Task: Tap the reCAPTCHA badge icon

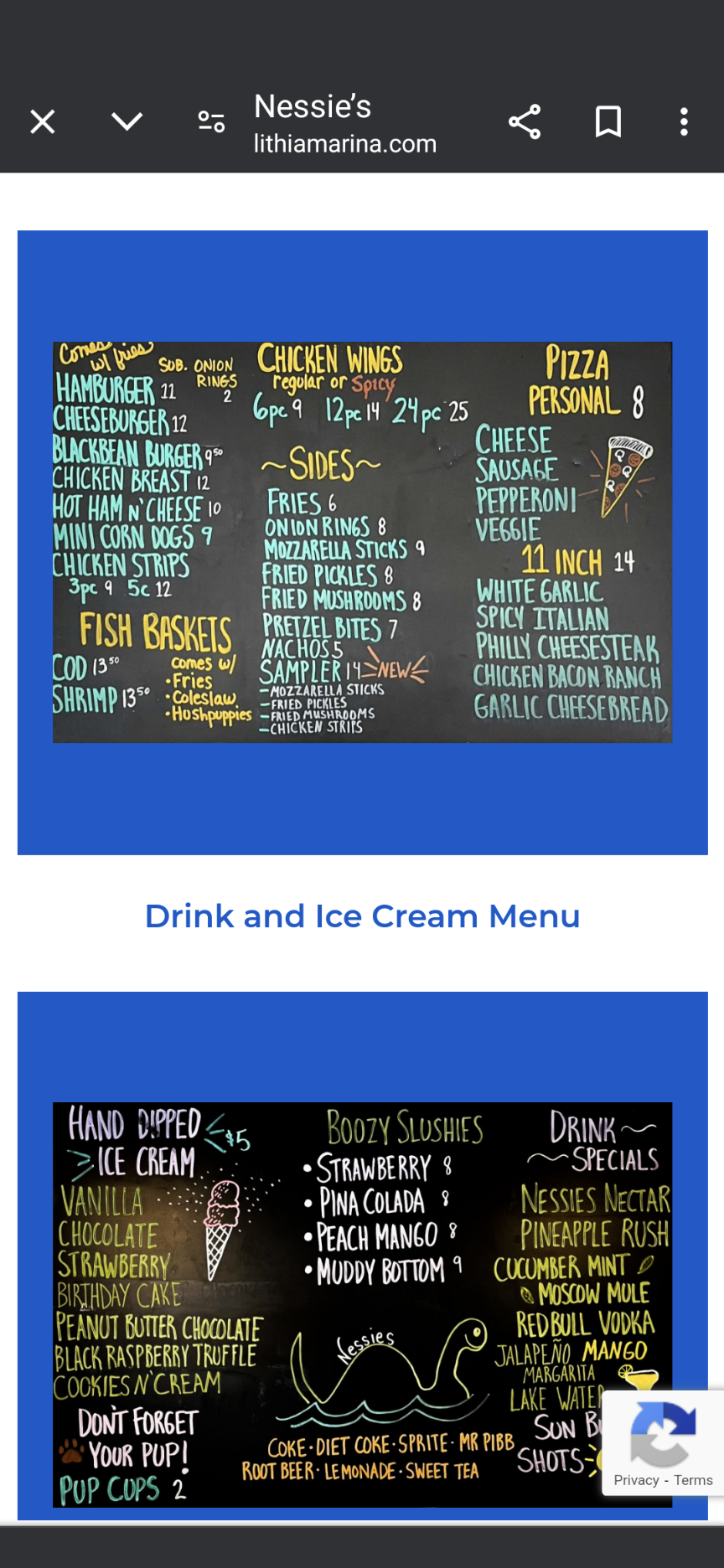Action: (662, 1435)
